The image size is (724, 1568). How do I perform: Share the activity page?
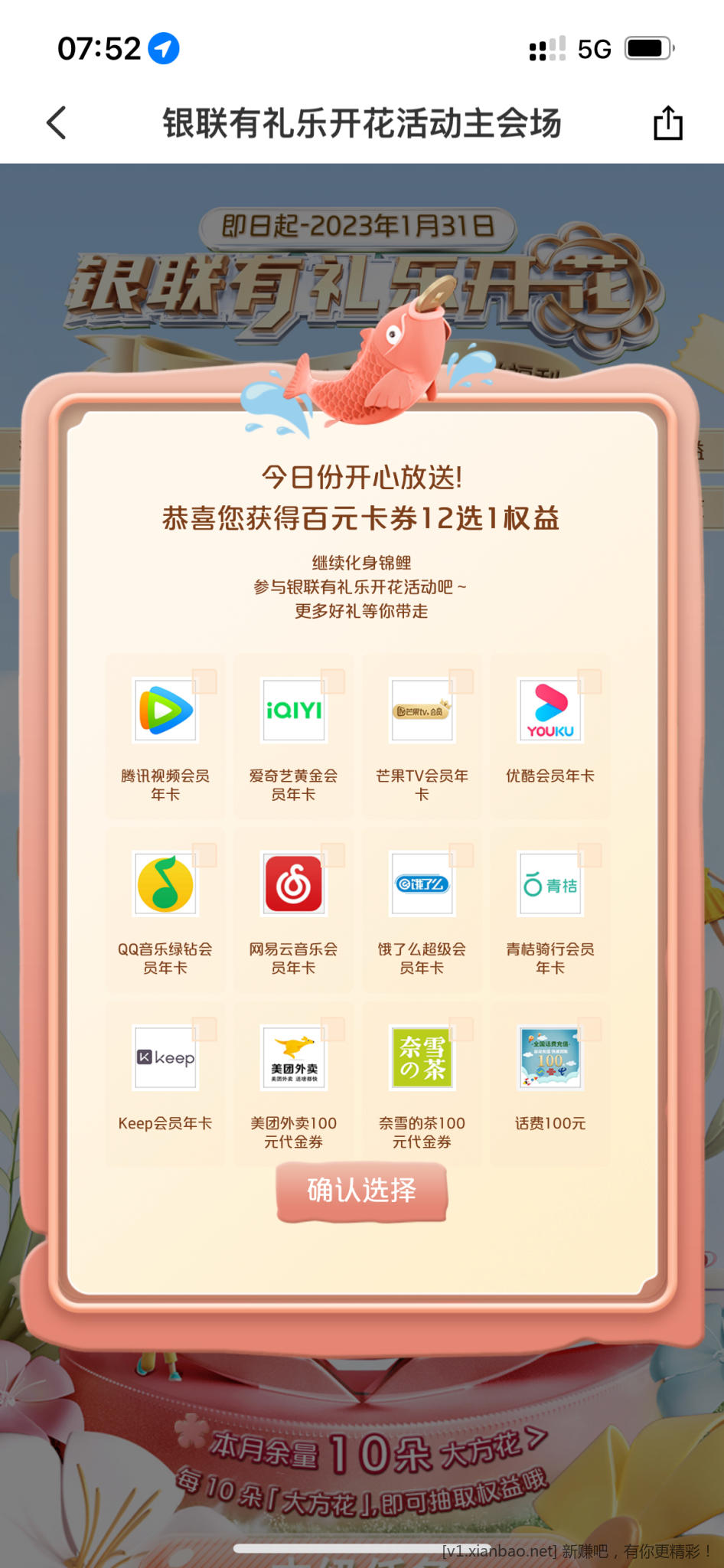[x=667, y=123]
